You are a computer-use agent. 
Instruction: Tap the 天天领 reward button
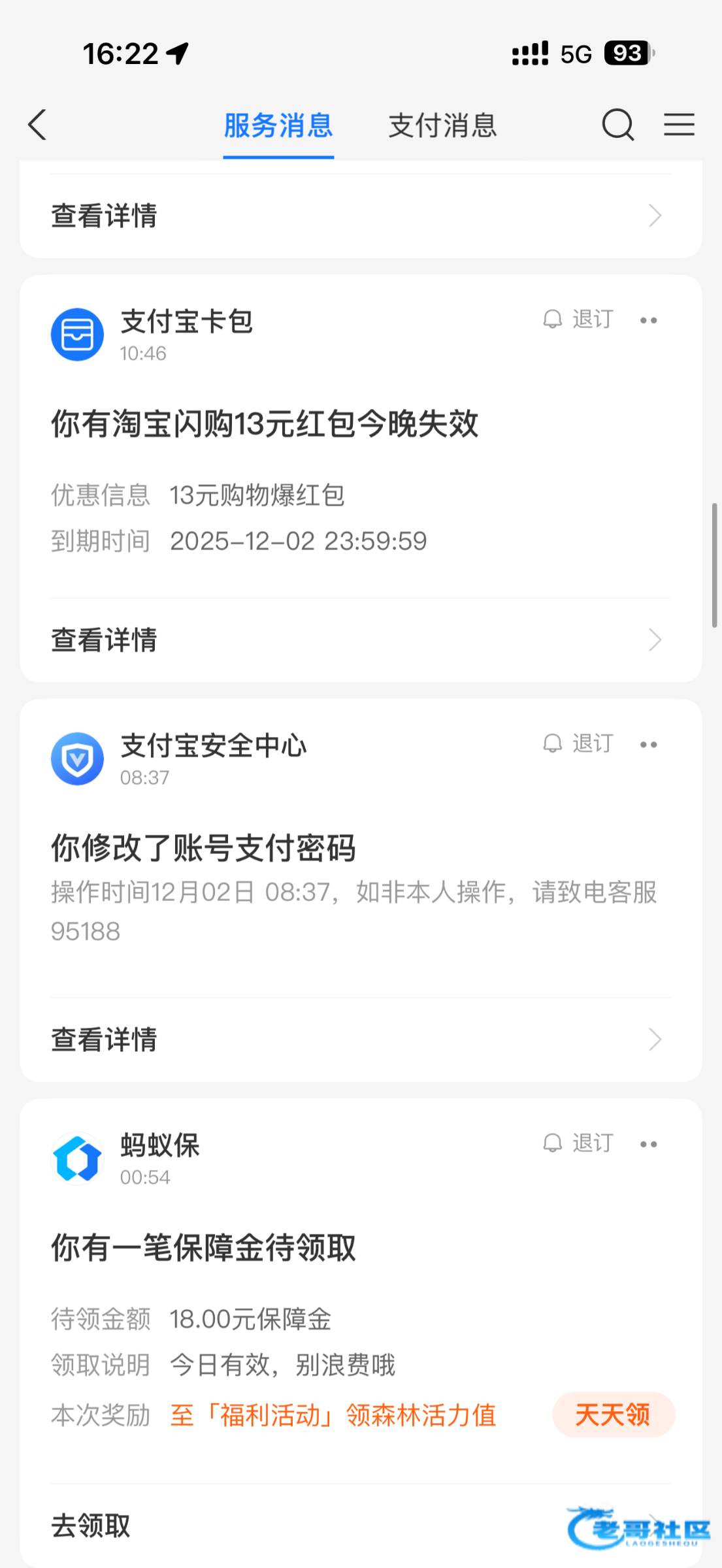(x=613, y=1414)
